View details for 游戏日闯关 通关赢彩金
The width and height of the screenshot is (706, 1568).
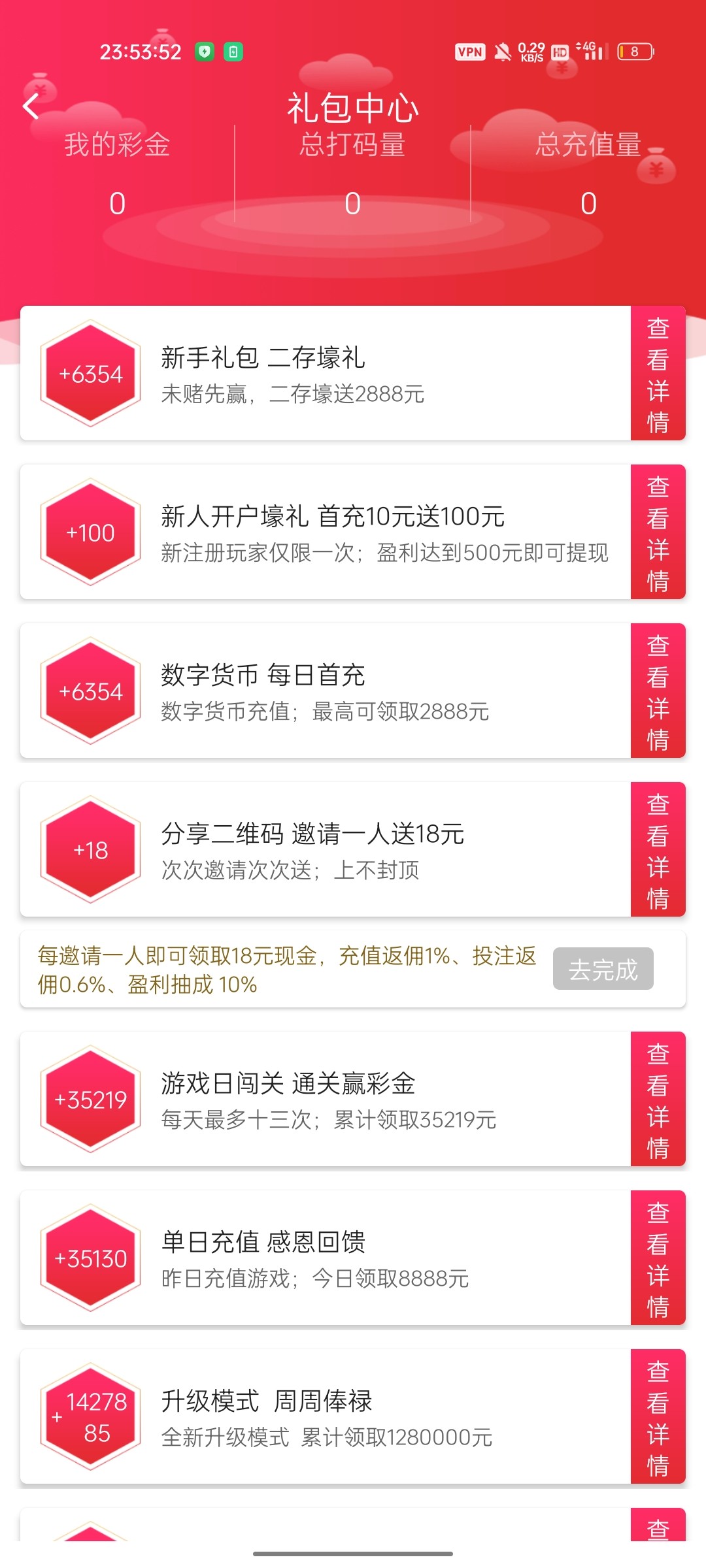tap(658, 1100)
